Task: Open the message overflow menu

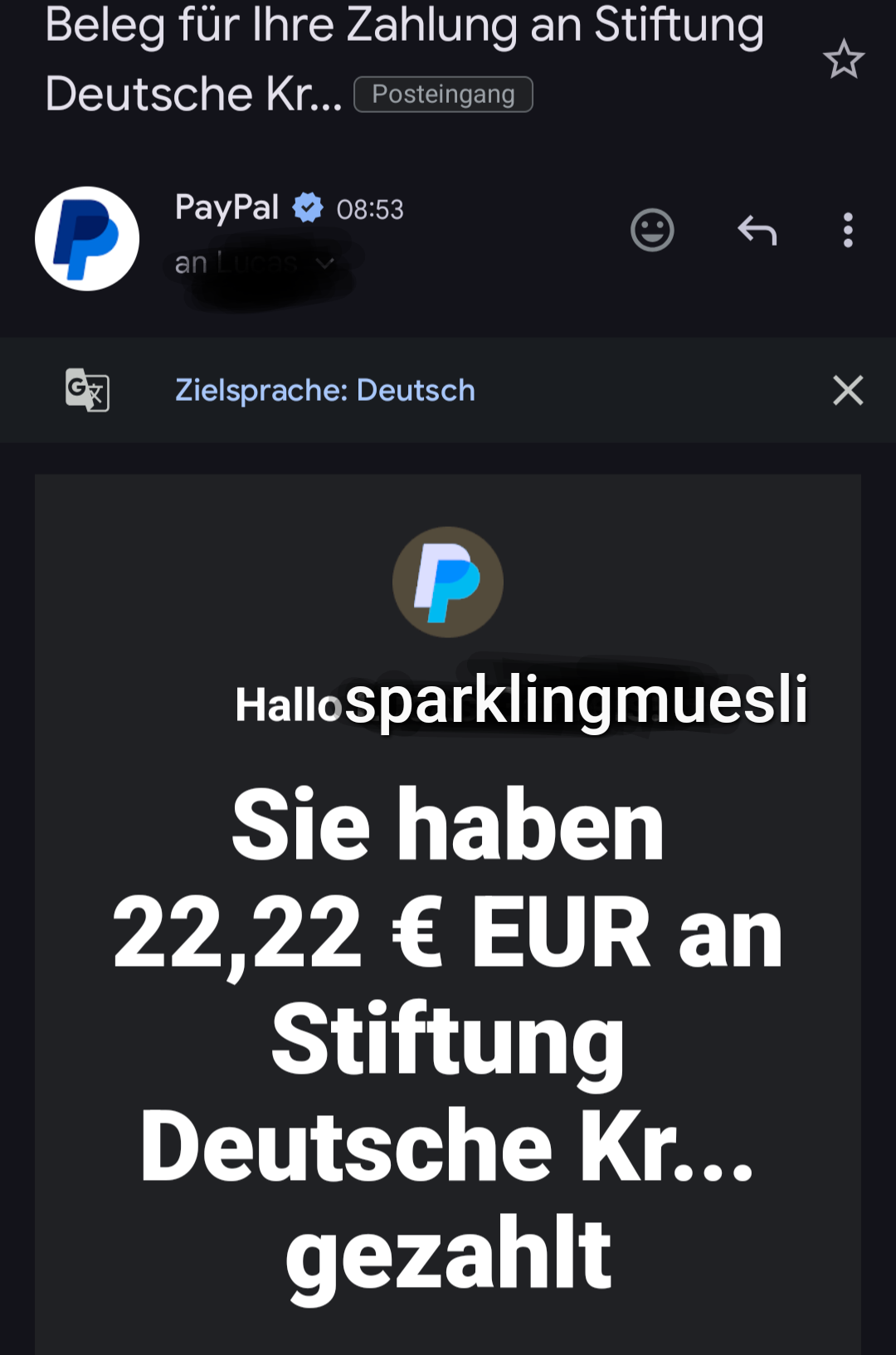Action: click(x=847, y=230)
